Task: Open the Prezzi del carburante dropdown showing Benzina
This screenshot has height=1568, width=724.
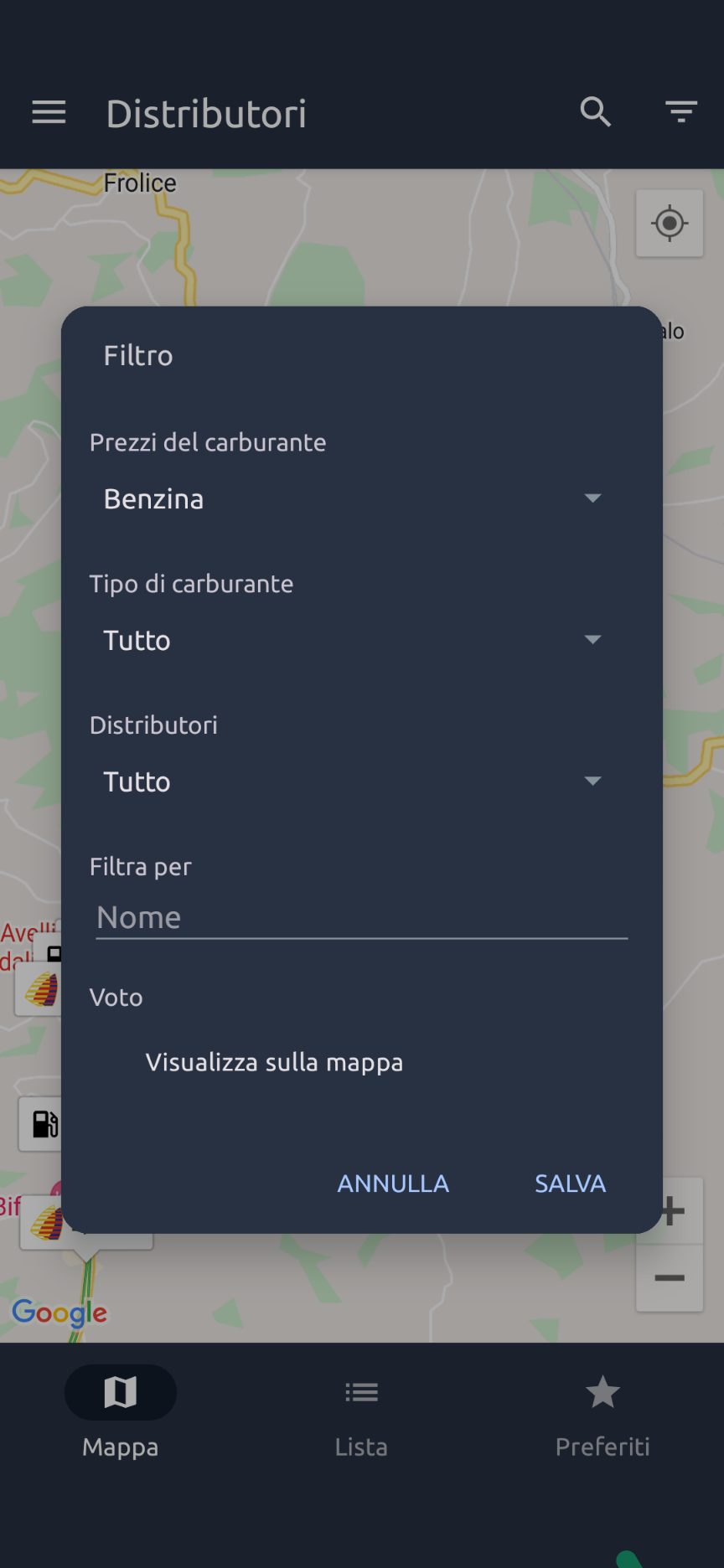Action: 352,499
